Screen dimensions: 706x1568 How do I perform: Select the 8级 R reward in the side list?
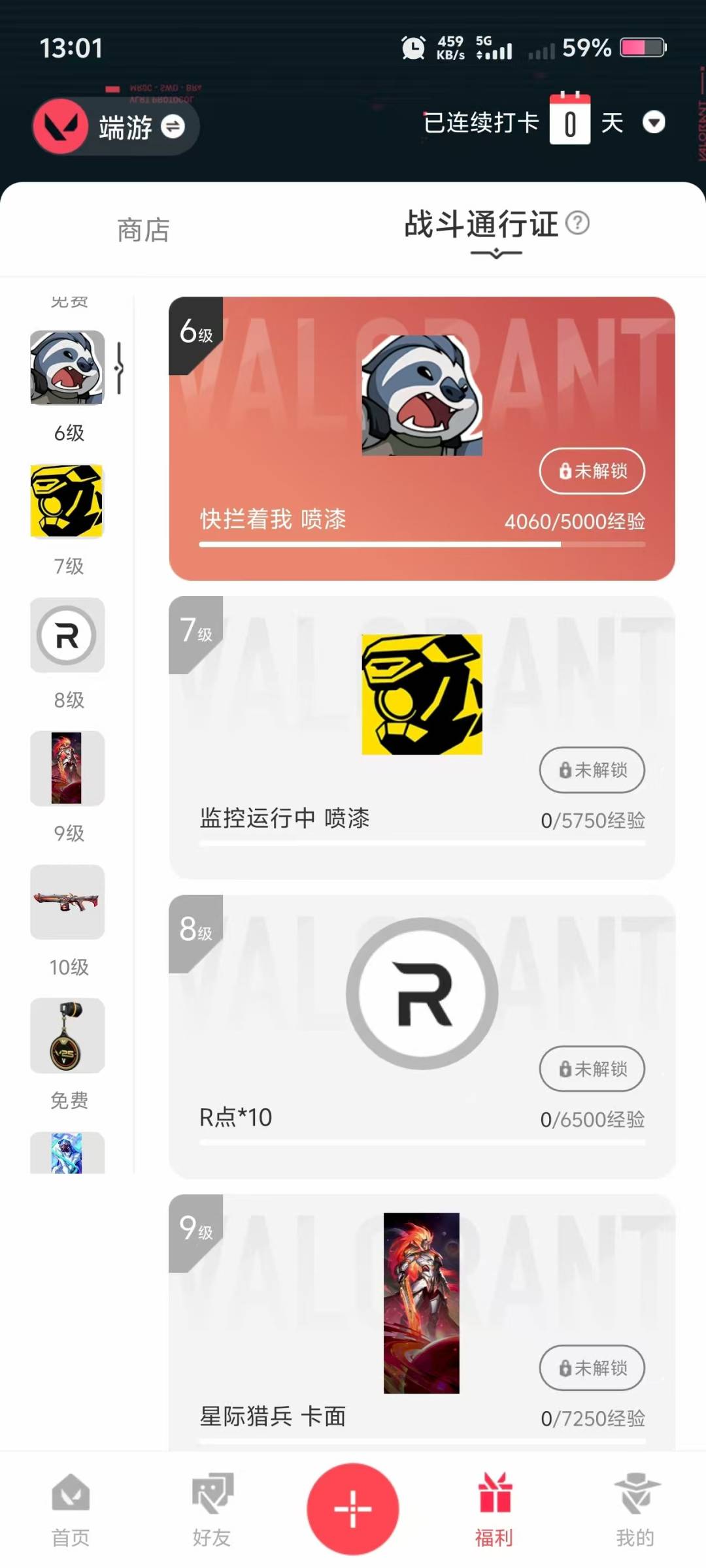(67, 635)
